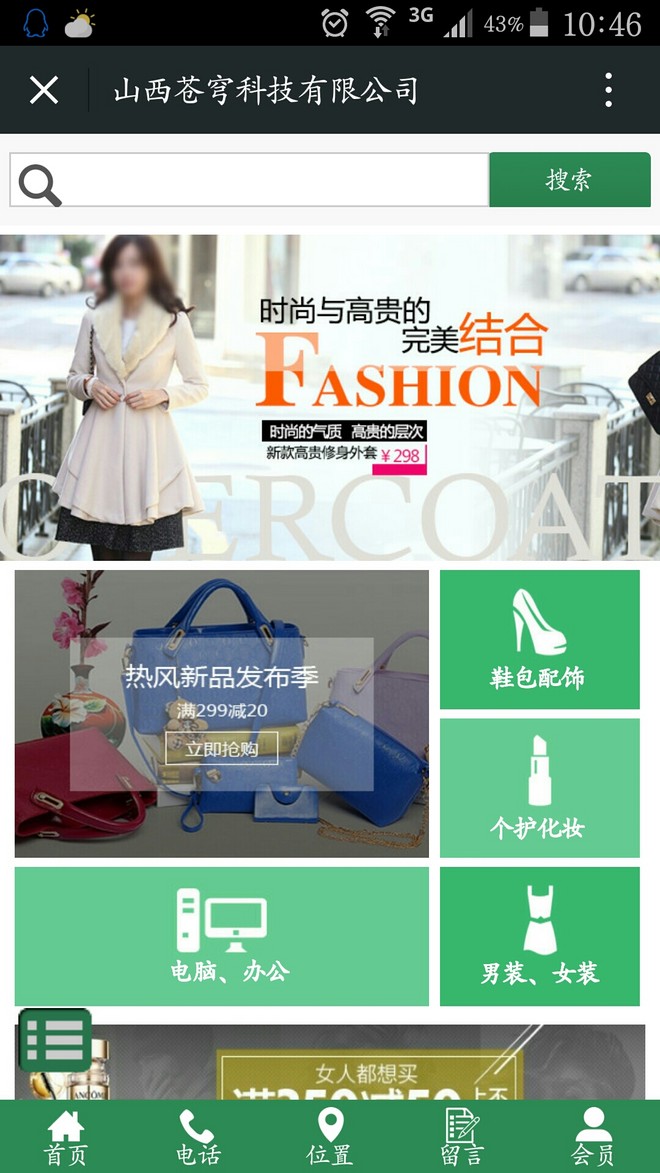Viewport: 660px width, 1173px height.
Task: Open the 男装、女装 category
Action: pos(539,936)
